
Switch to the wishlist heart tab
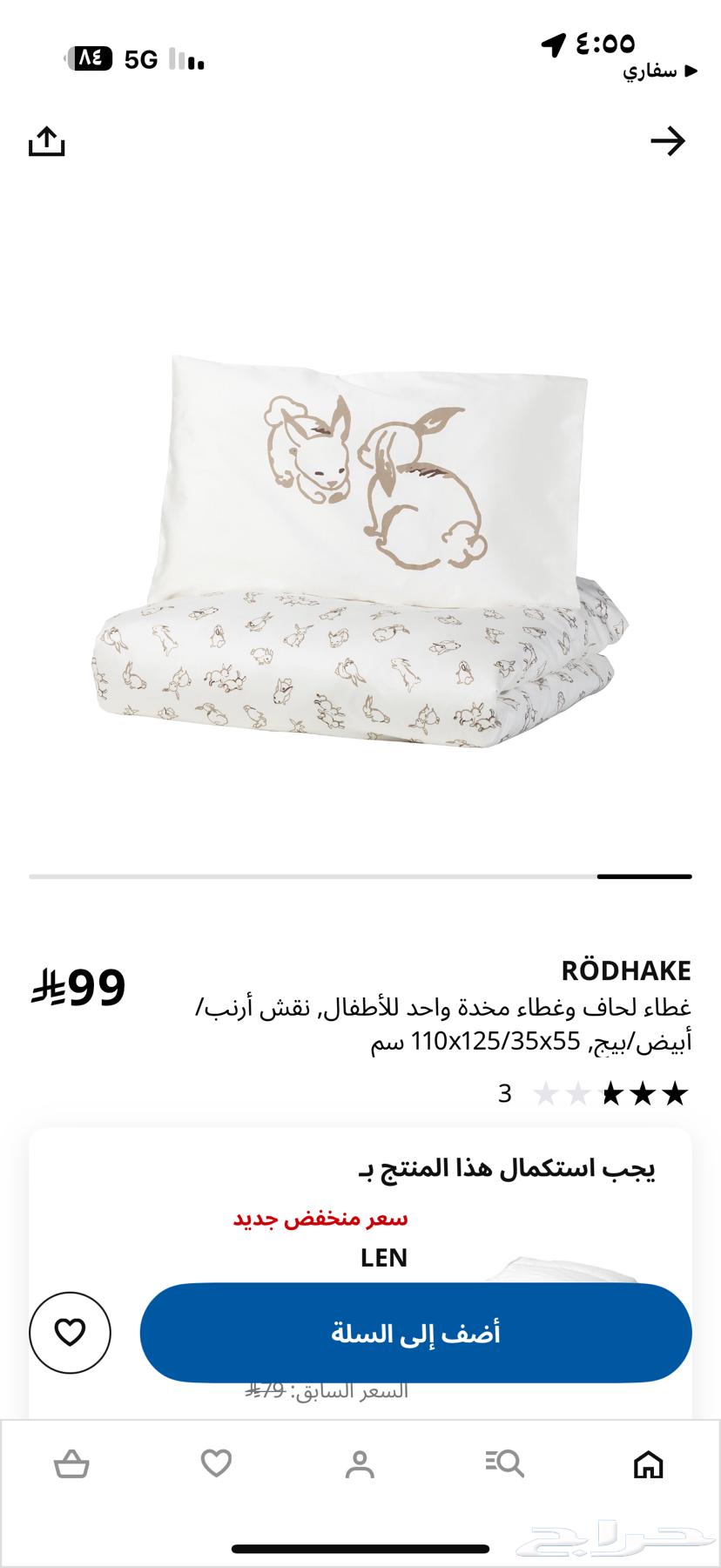216,1464
